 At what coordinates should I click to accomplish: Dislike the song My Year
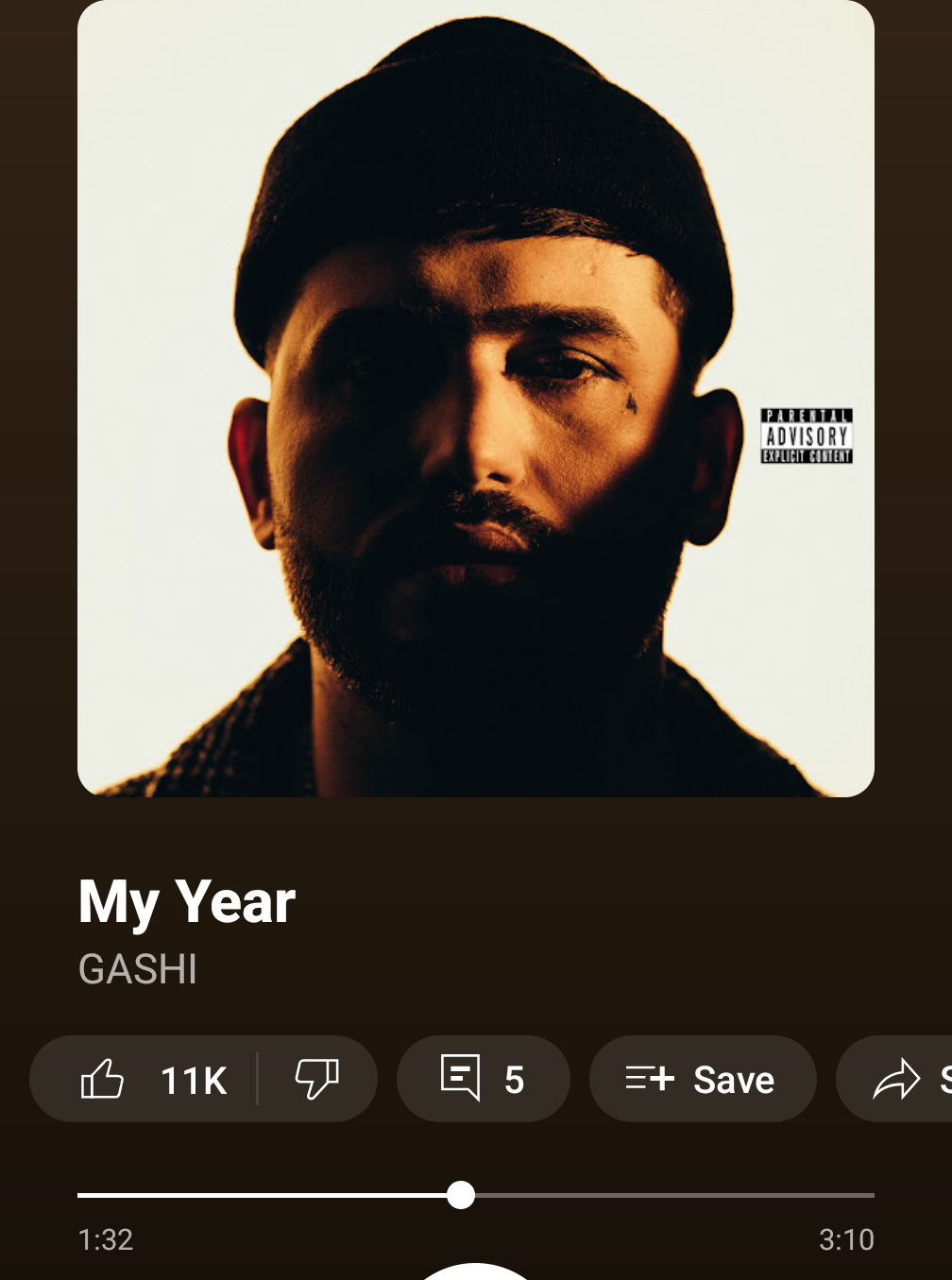[316, 1079]
